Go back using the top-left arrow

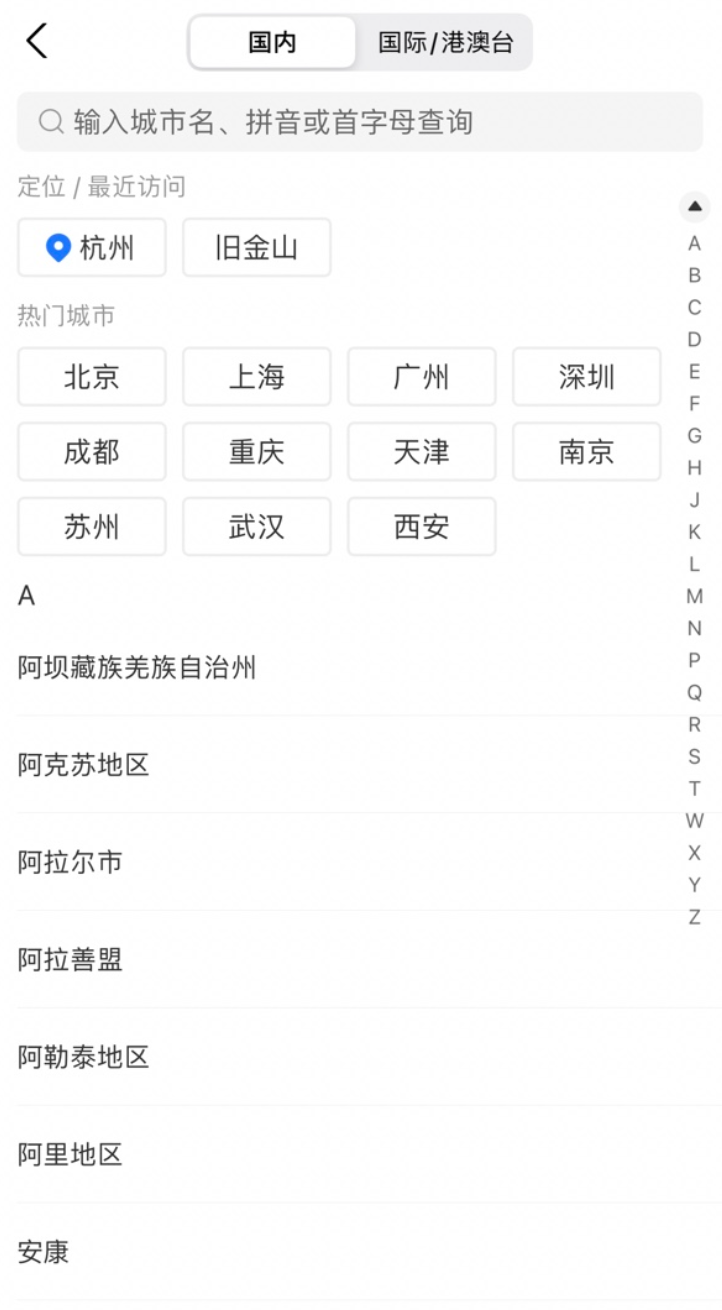(37, 42)
